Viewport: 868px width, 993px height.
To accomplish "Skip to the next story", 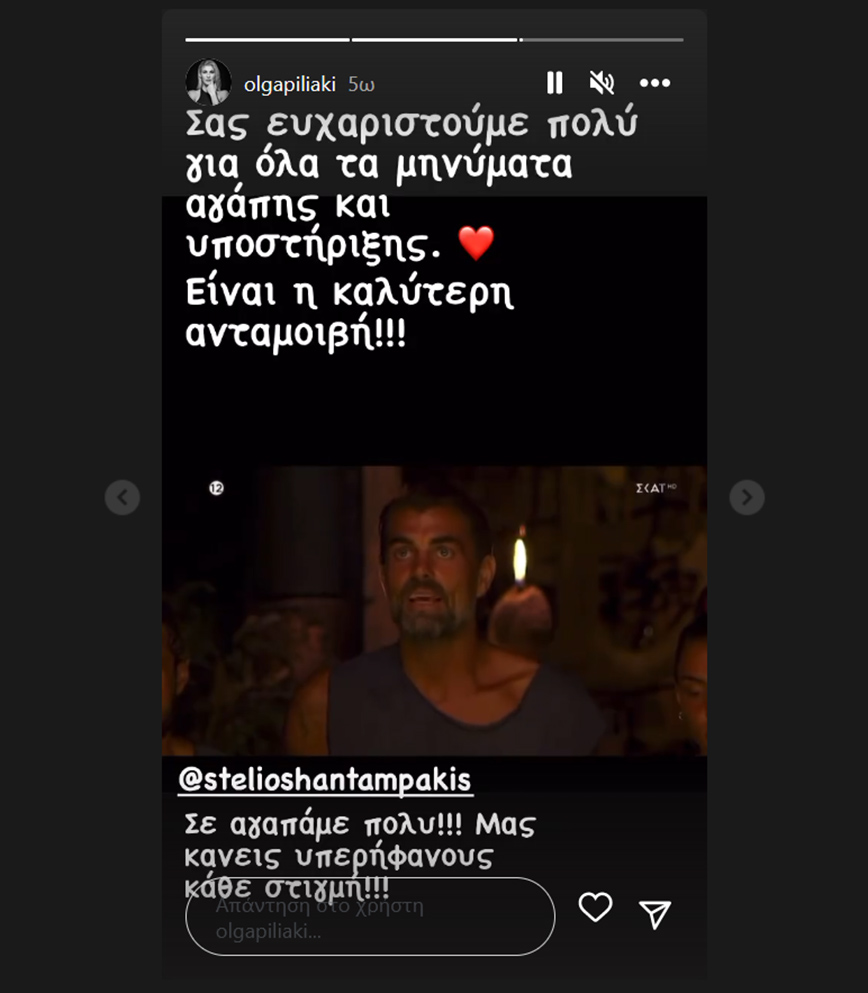I will coord(746,496).
